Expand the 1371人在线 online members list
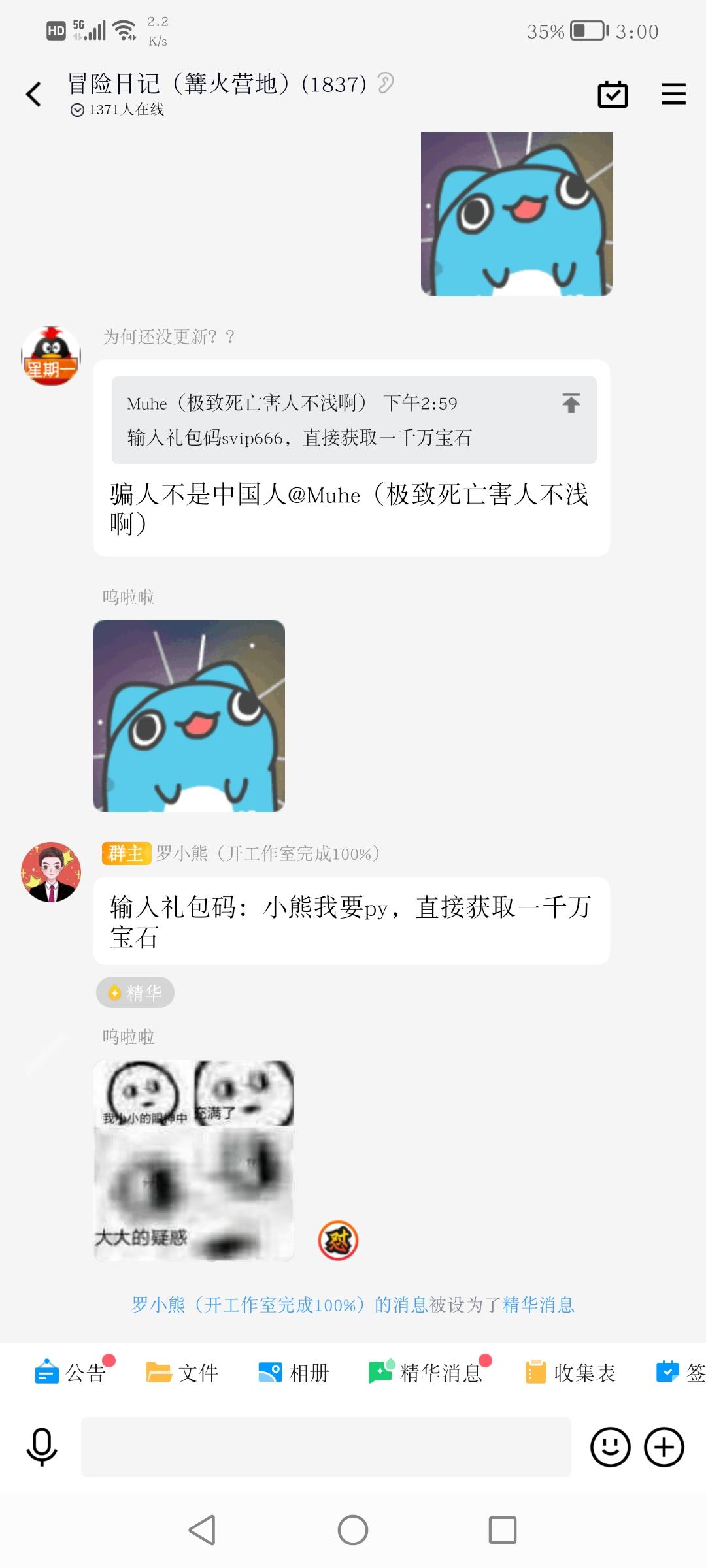706x1568 pixels. [x=118, y=110]
